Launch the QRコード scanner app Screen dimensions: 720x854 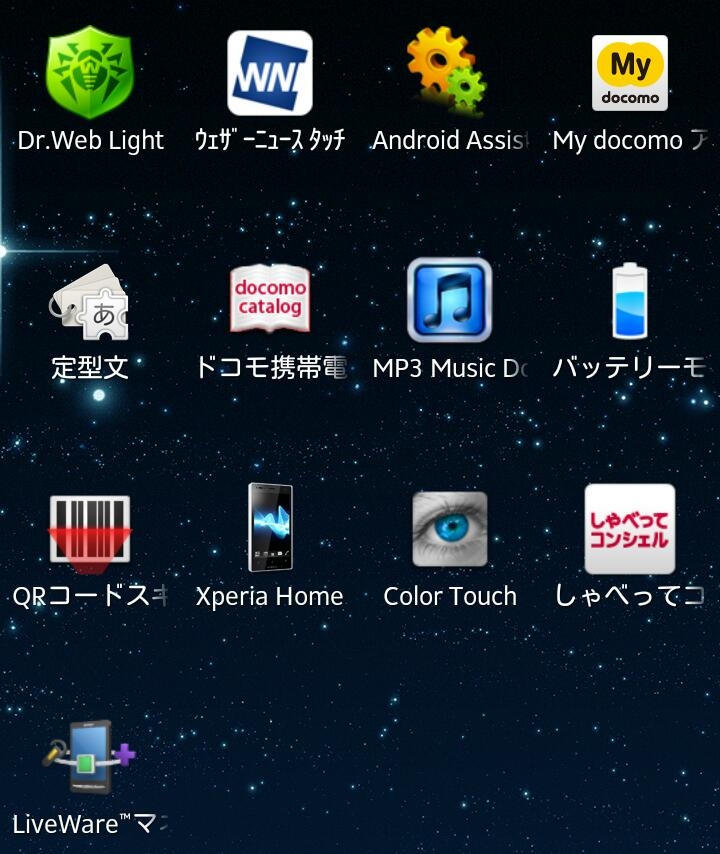tap(90, 529)
